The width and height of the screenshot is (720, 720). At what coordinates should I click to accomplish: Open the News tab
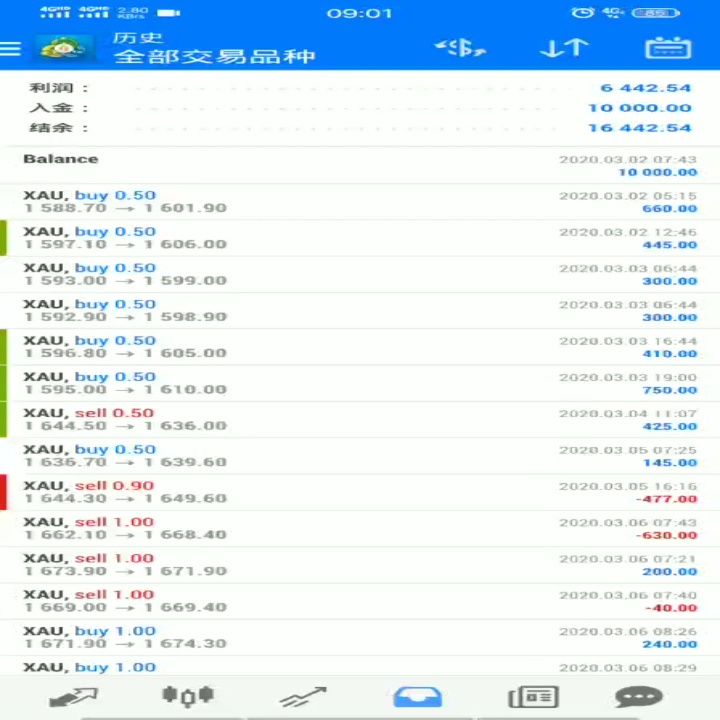point(533,697)
